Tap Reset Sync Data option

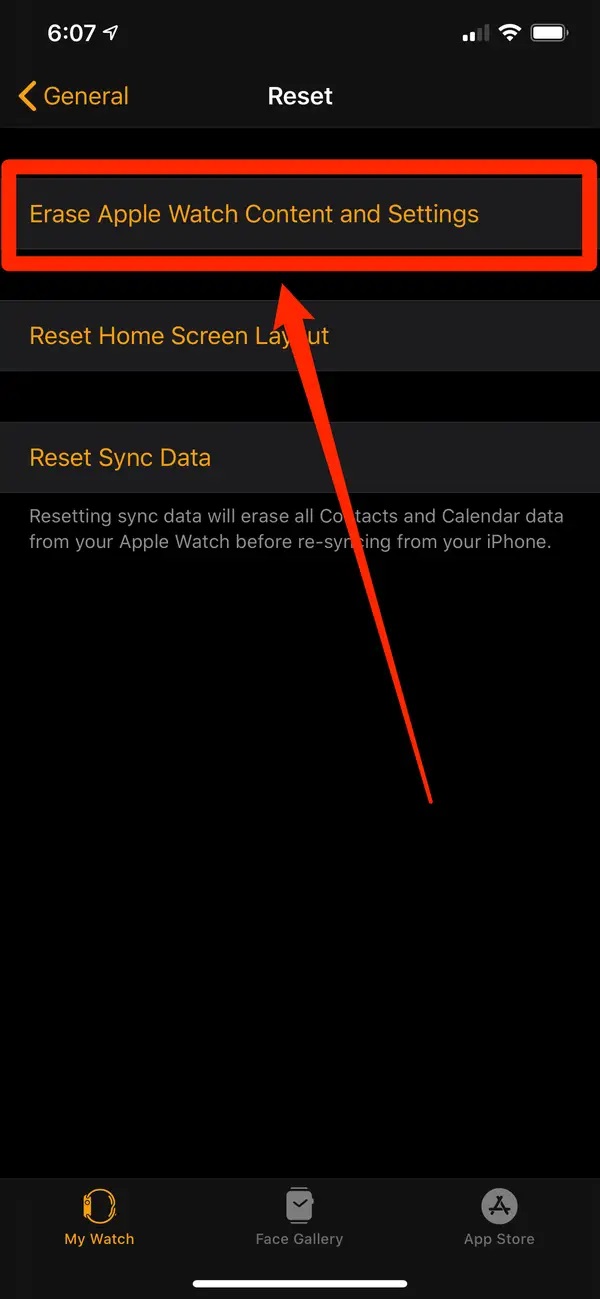tap(300, 458)
